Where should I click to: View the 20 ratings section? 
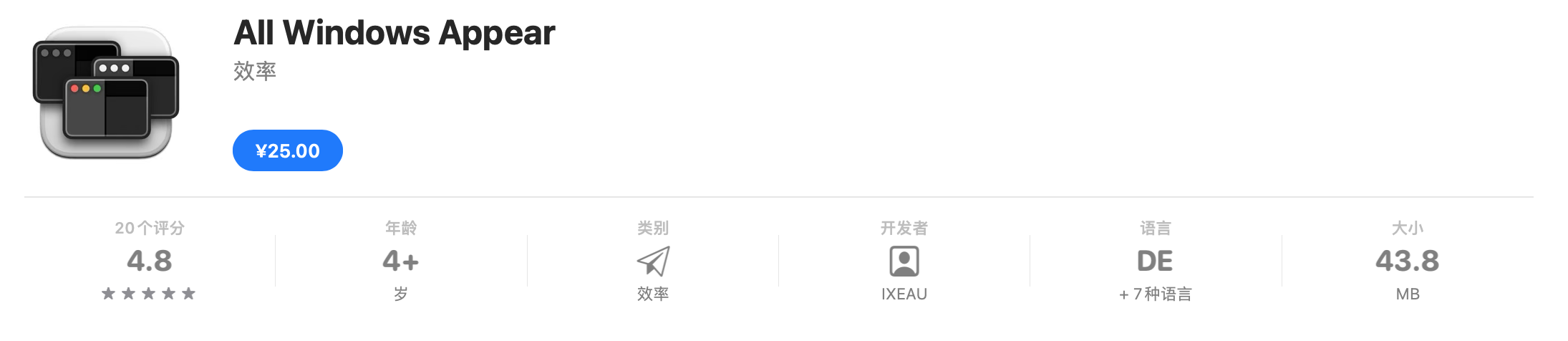[x=149, y=261]
